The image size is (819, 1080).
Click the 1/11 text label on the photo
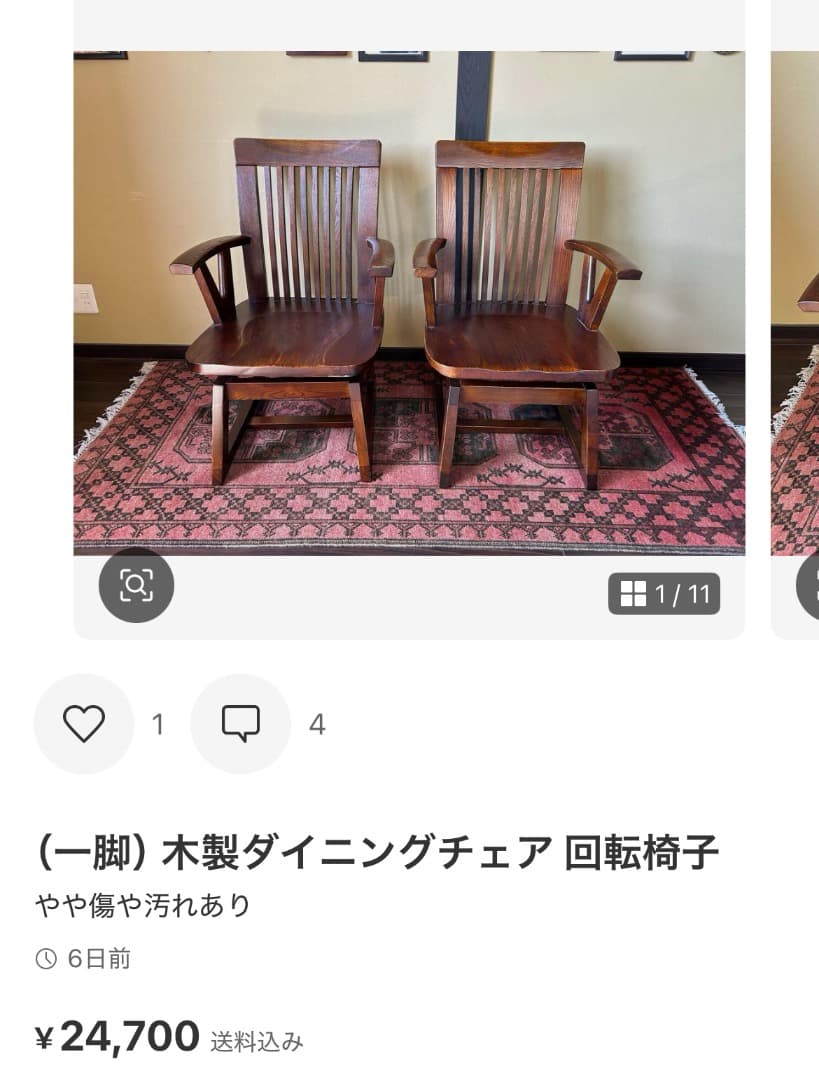pyautogui.click(x=683, y=594)
